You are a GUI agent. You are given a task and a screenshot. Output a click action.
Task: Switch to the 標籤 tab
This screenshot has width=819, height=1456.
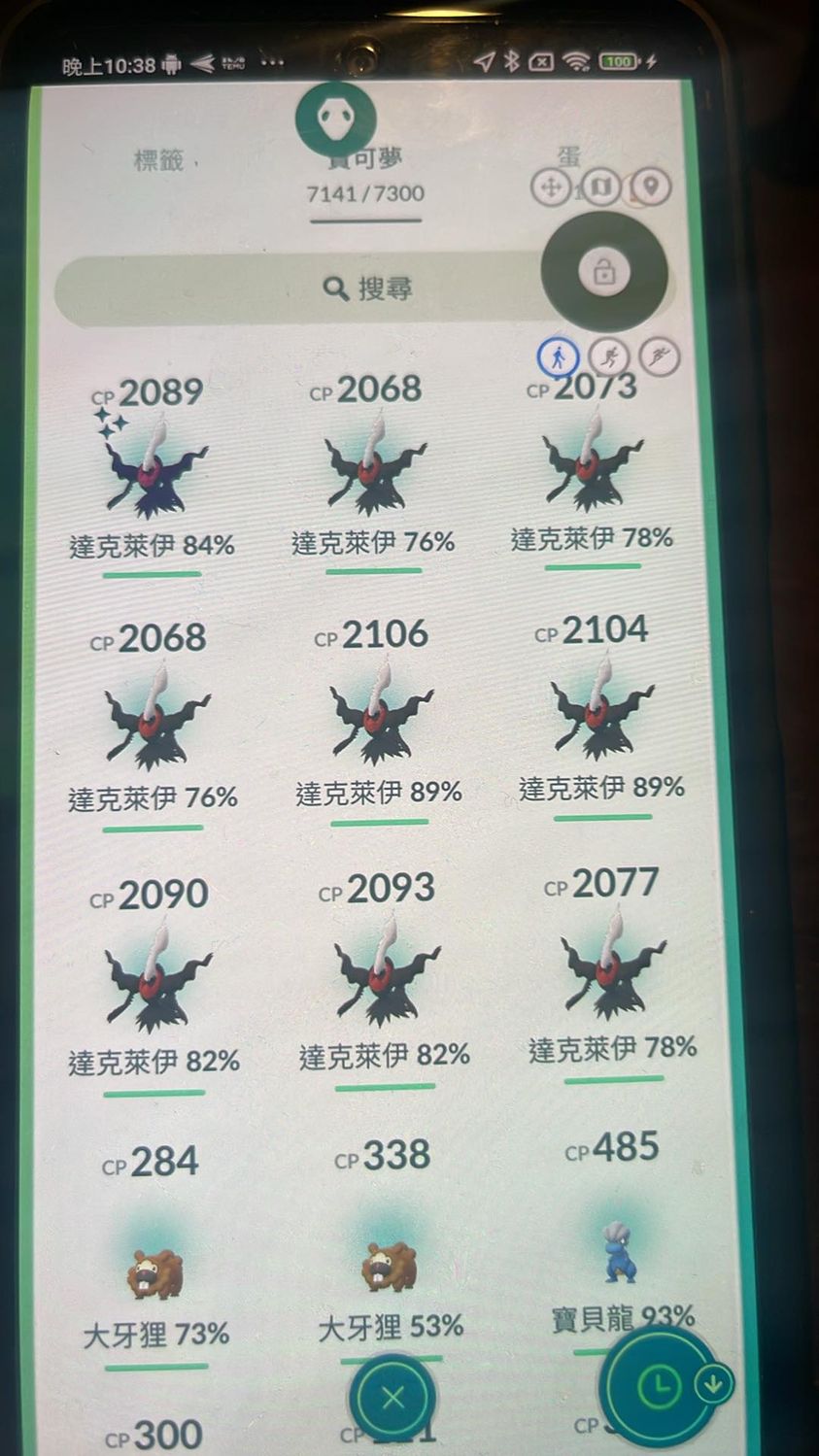pos(158,159)
